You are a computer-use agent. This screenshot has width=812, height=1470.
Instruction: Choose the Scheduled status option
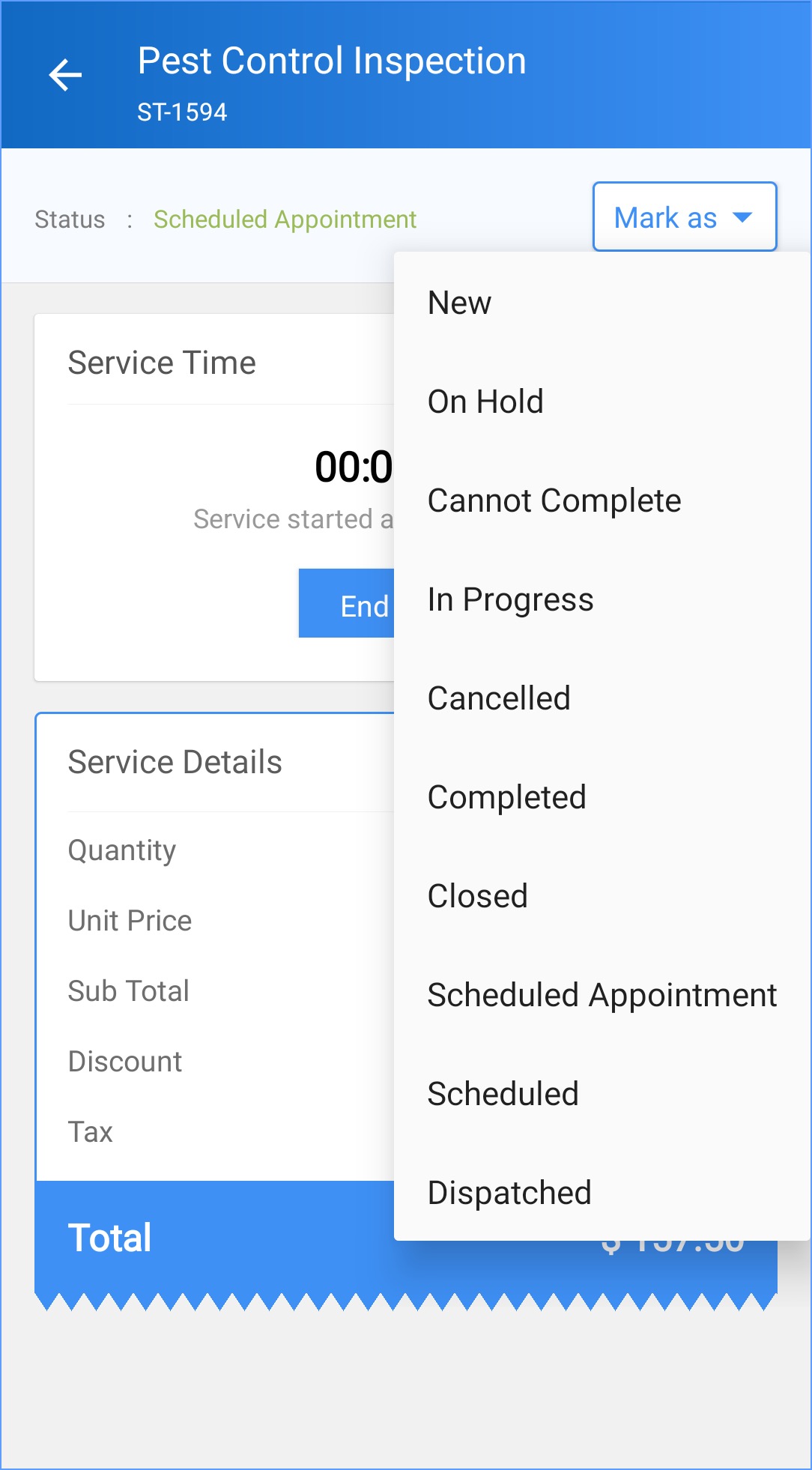(503, 1095)
